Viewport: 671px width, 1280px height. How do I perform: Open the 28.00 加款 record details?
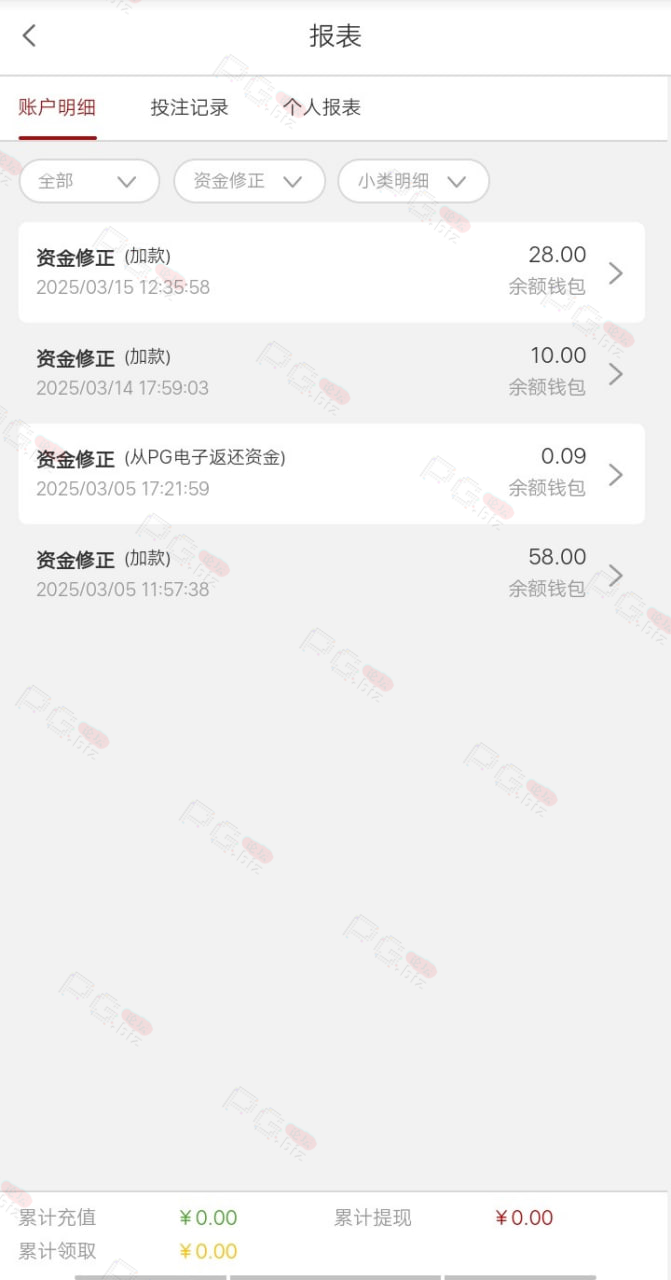[x=331, y=272]
